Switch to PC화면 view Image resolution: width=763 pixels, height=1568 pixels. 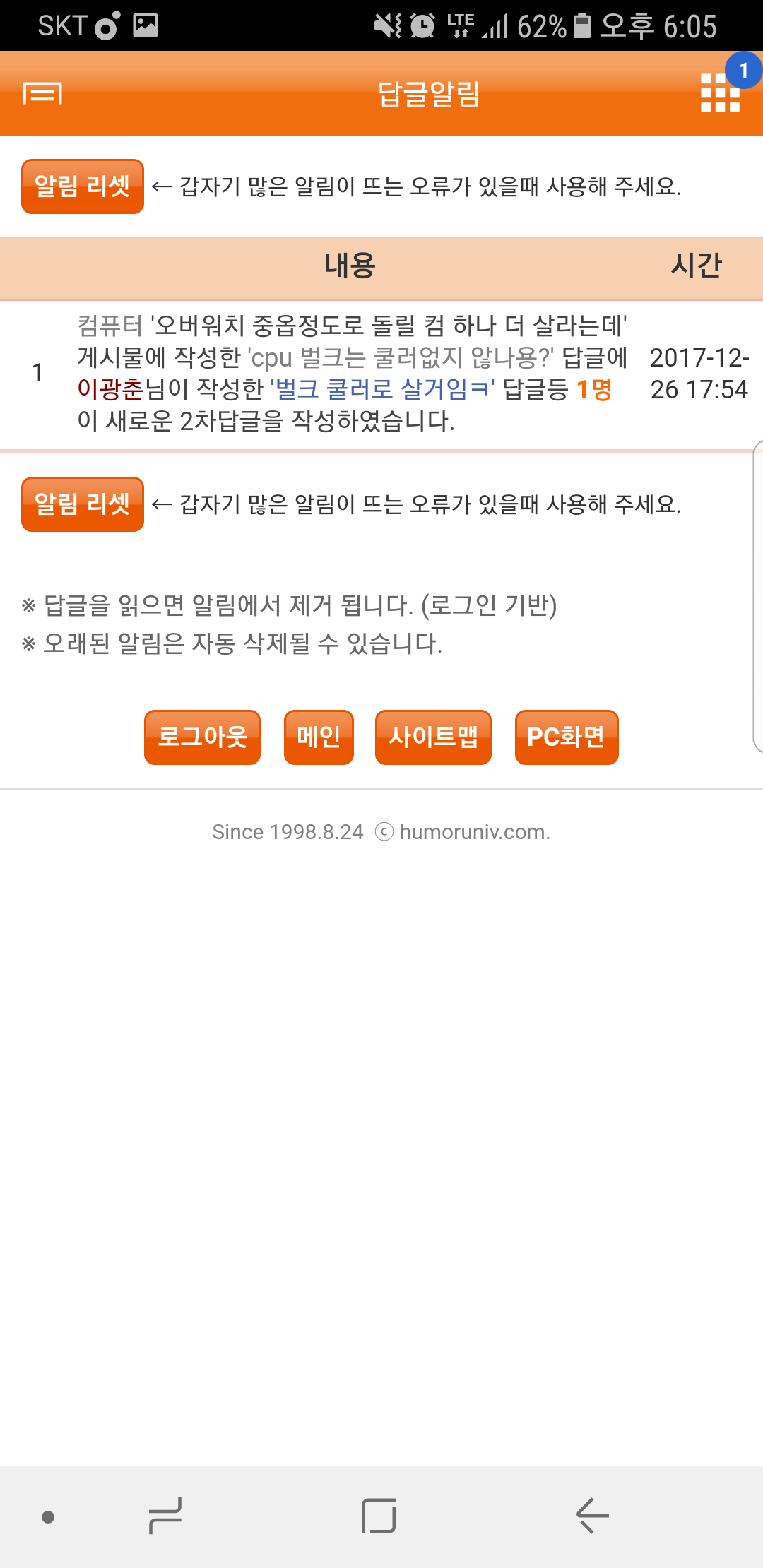pos(567,737)
